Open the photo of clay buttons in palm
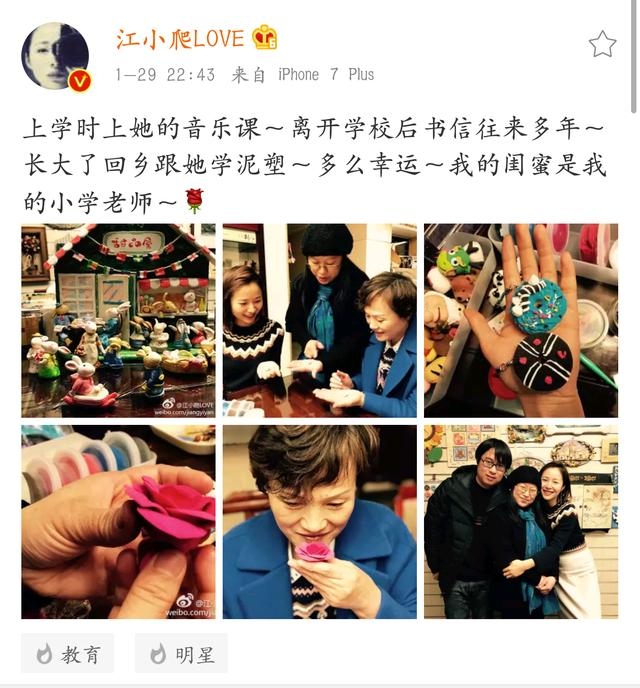This screenshot has height=688, width=640. 520,320
